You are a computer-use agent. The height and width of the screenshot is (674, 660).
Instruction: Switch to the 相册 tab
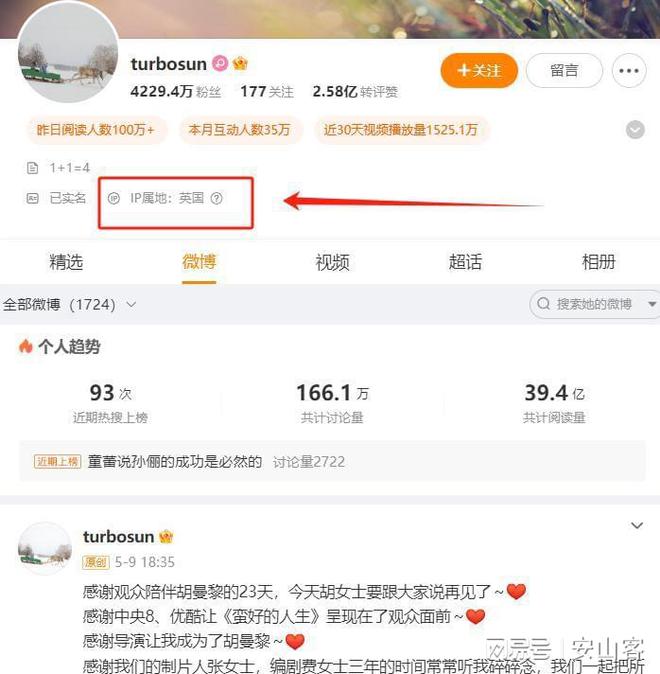[x=598, y=262]
